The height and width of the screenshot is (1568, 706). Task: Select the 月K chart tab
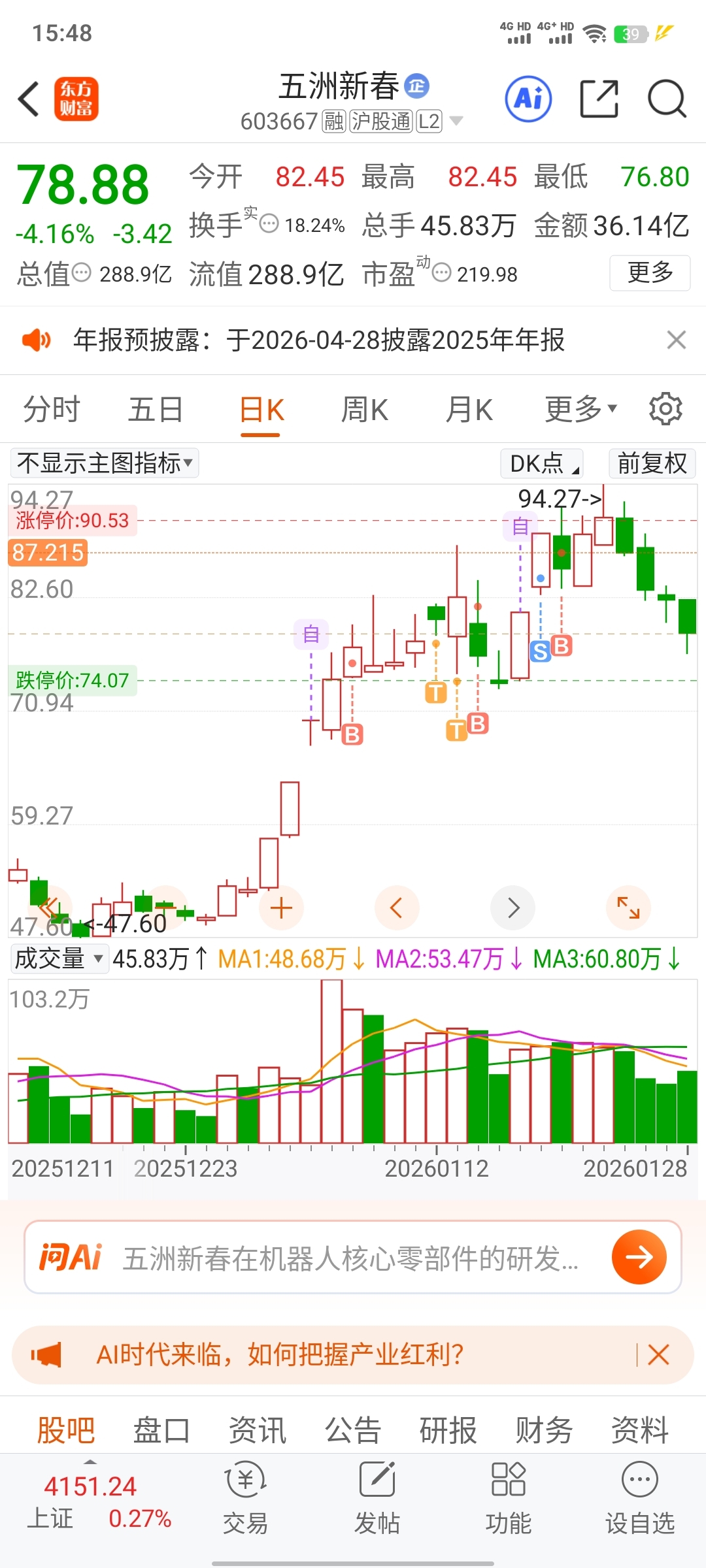pyautogui.click(x=469, y=410)
